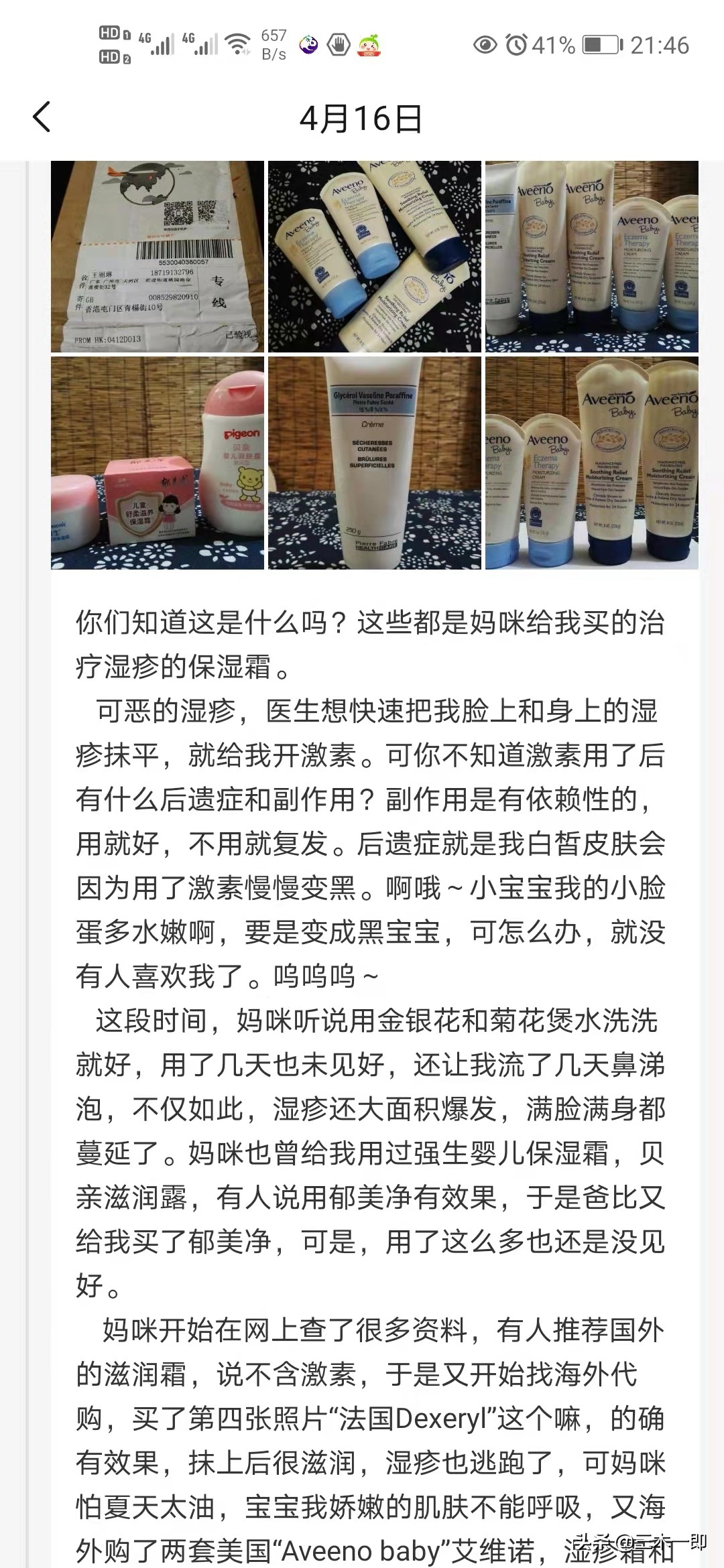Screen dimensions: 724x1568
Task: Open the French Dexeryl cream photo
Action: click(375, 462)
